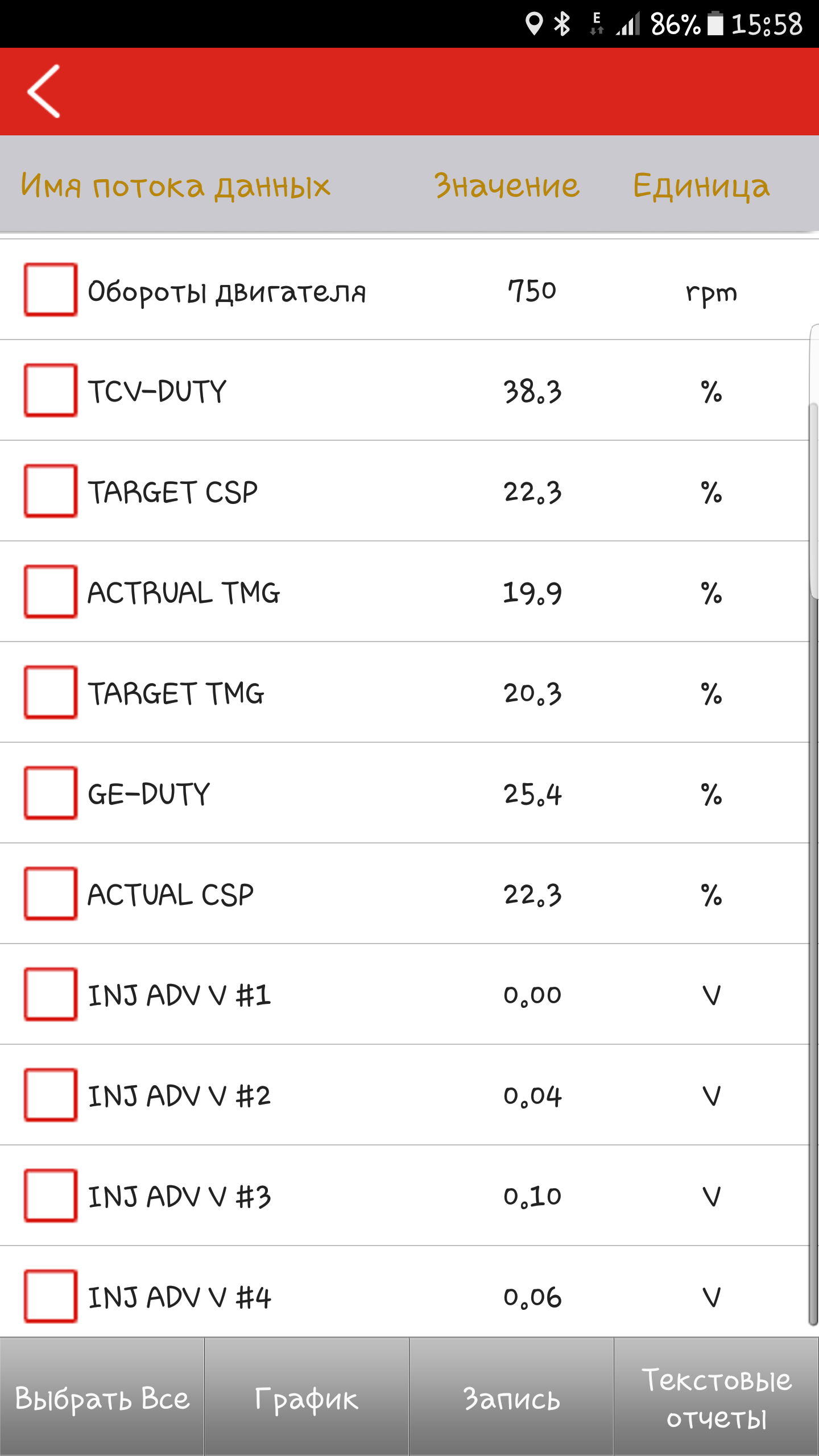Check the GE-DUTY data stream
819x1456 pixels.
51,793
